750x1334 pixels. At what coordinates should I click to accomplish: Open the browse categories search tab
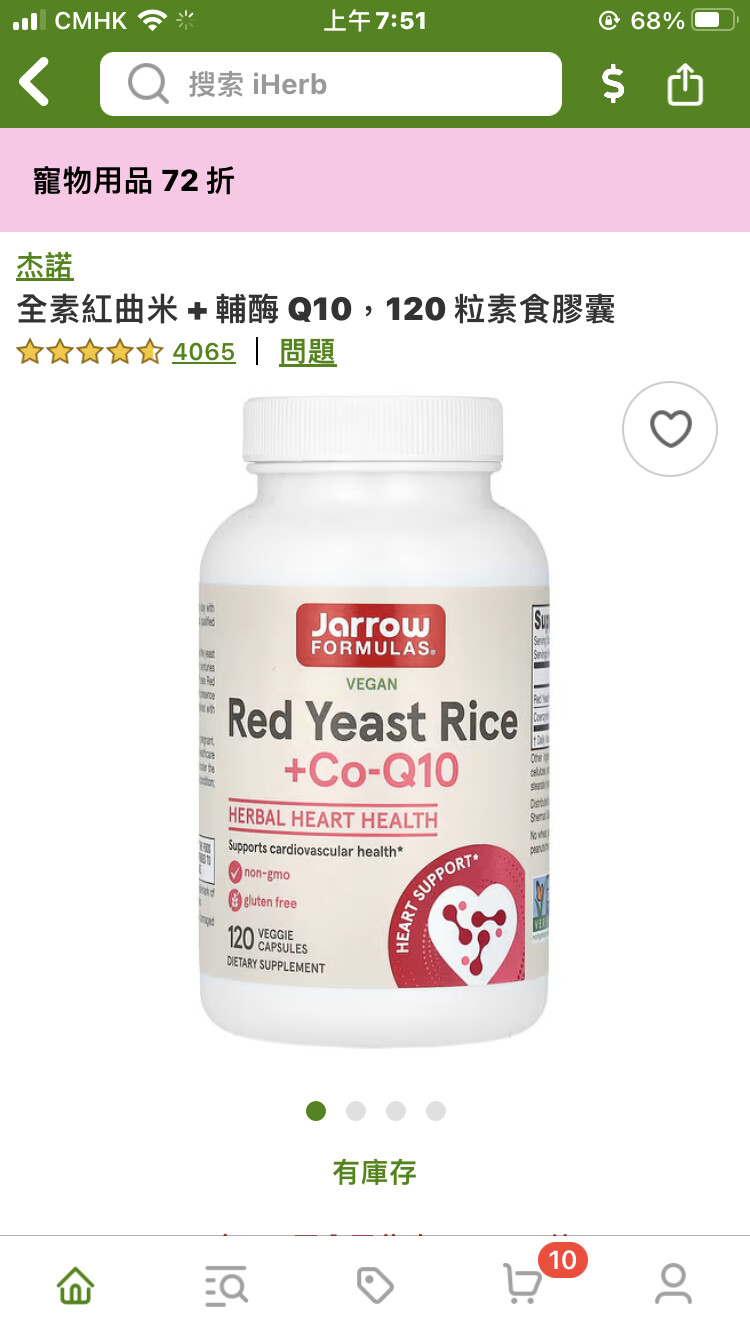226,1284
